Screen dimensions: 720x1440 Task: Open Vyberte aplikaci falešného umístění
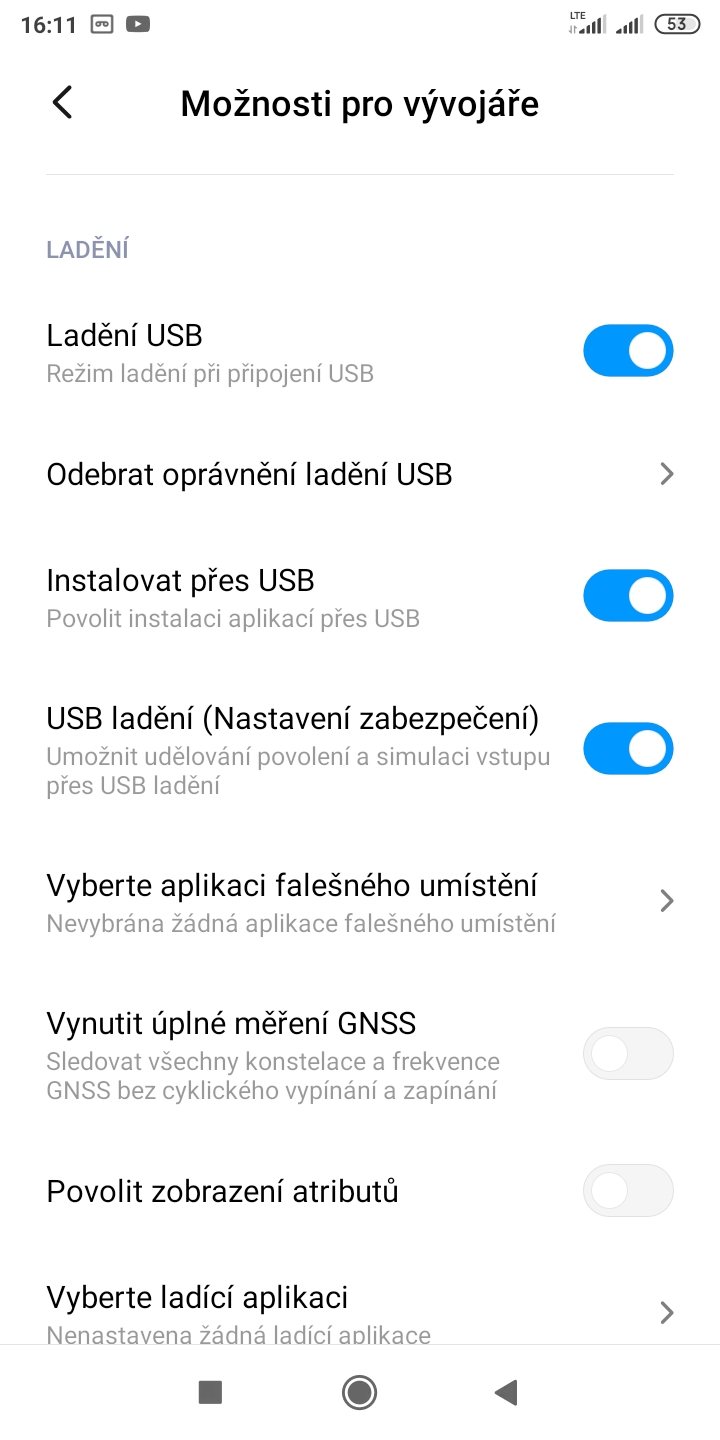coord(360,902)
